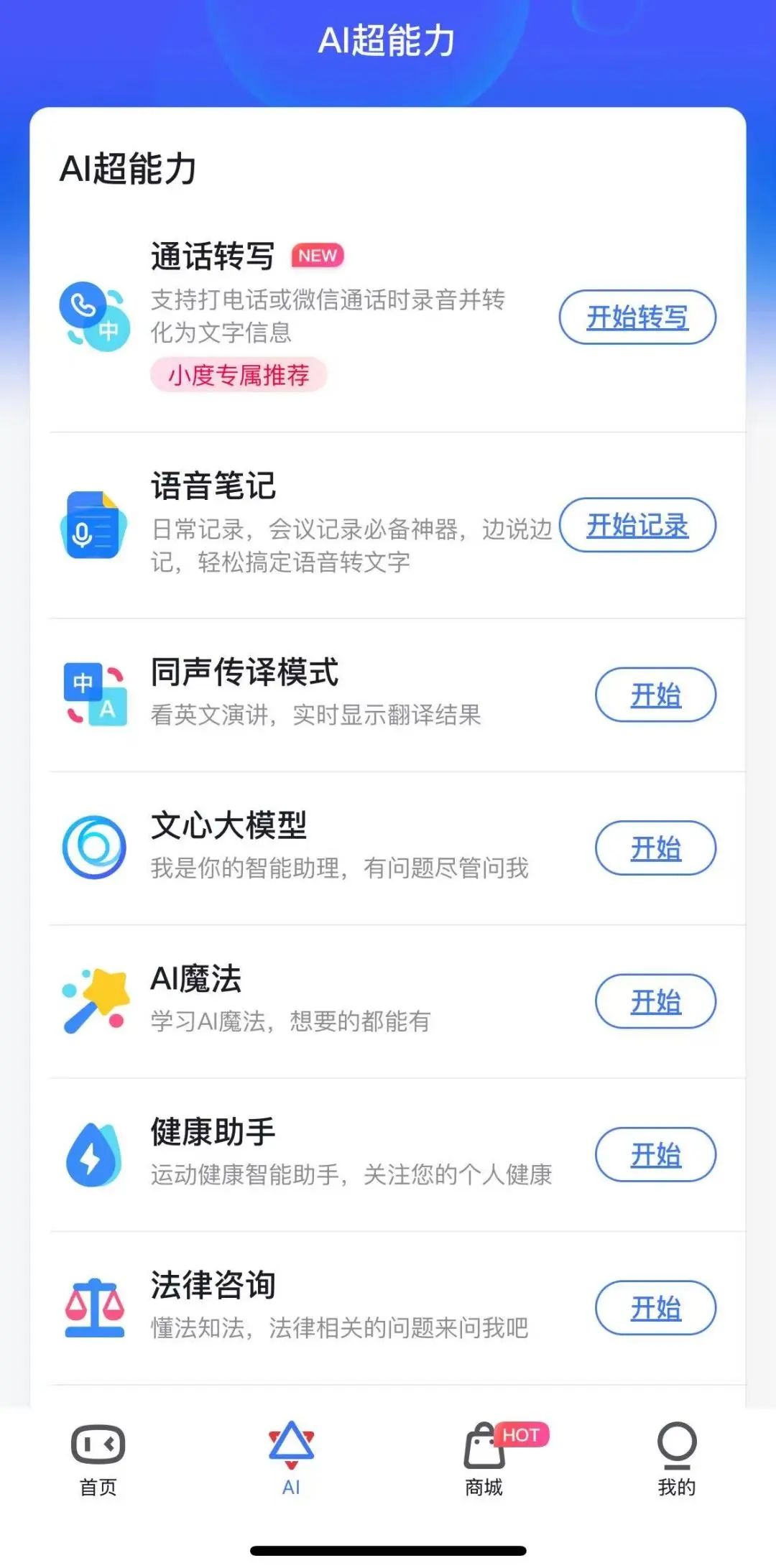Screen dimensions: 776x1568
Task: Switch to the 首页 tab
Action: (98, 1460)
